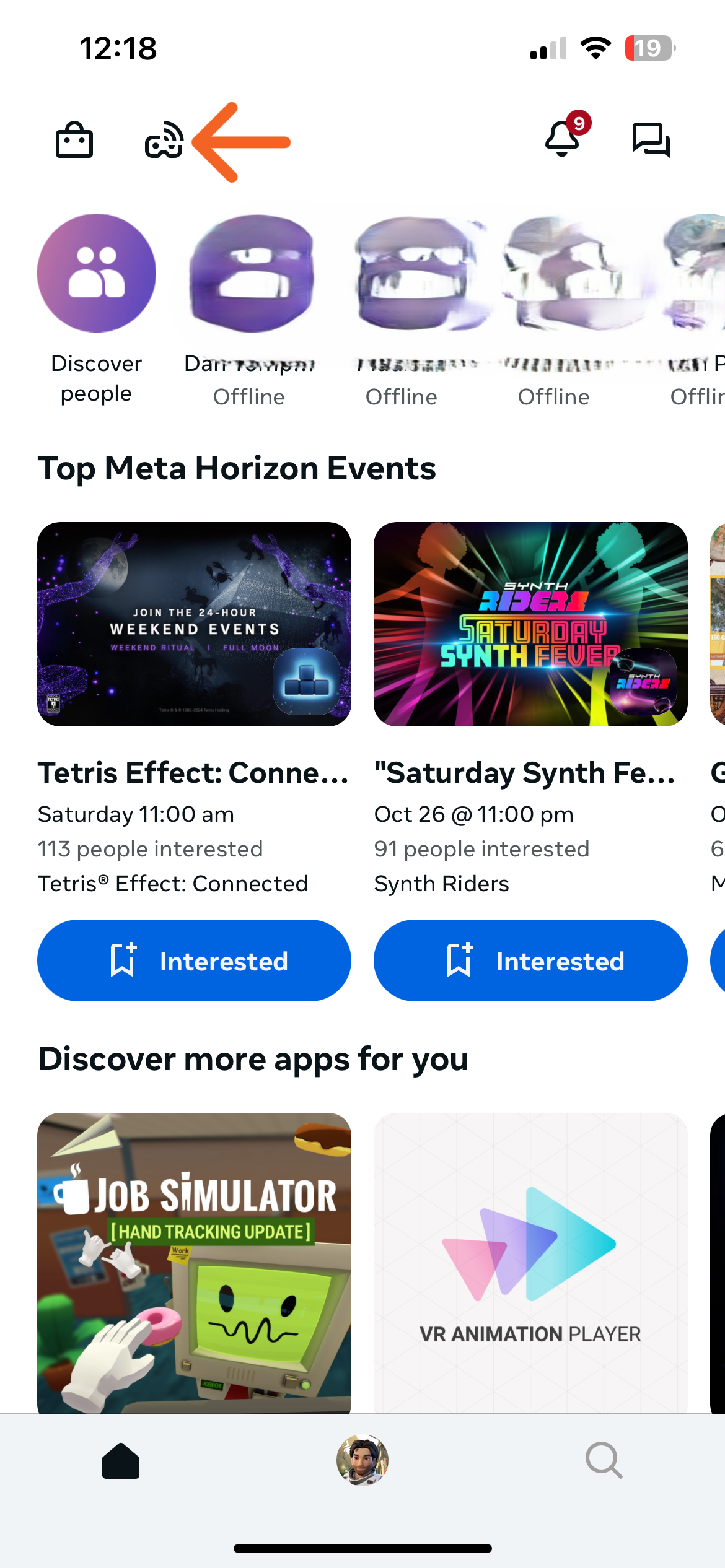This screenshot has width=725, height=1568.
Task: Open the chat messages icon
Action: (x=651, y=140)
